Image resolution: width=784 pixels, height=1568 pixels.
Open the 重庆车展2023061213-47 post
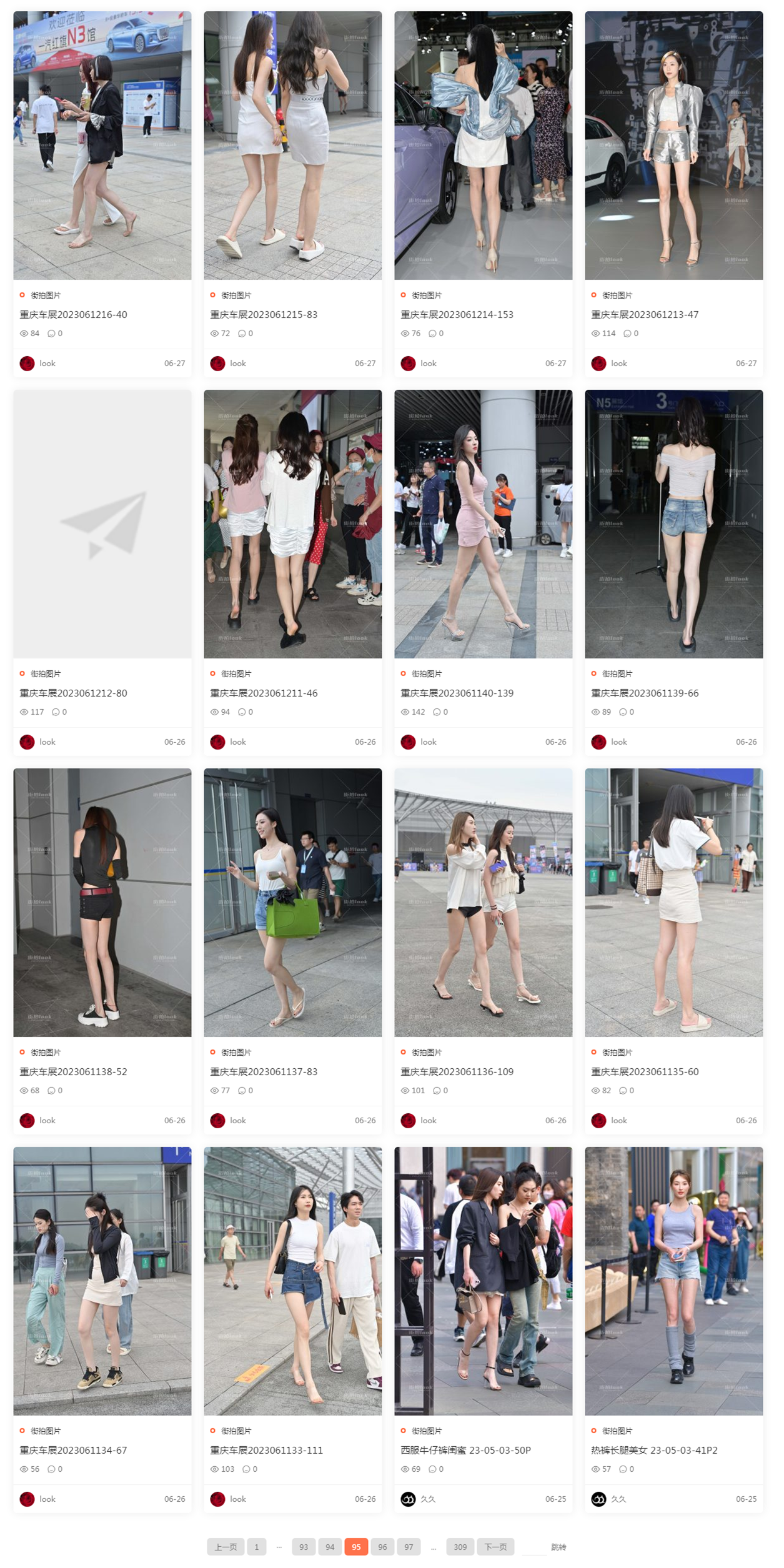645,315
